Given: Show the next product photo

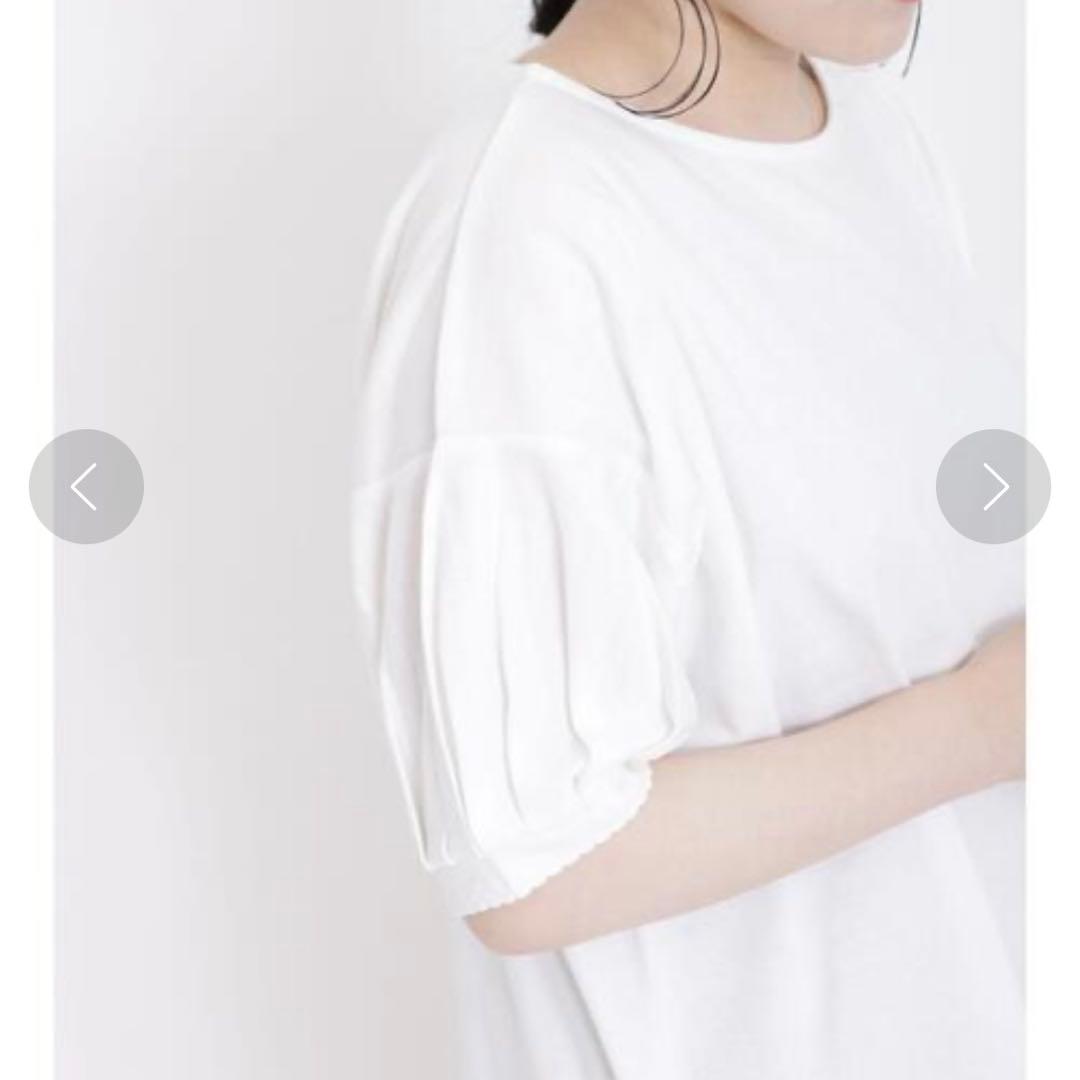Looking at the screenshot, I should [x=993, y=486].
